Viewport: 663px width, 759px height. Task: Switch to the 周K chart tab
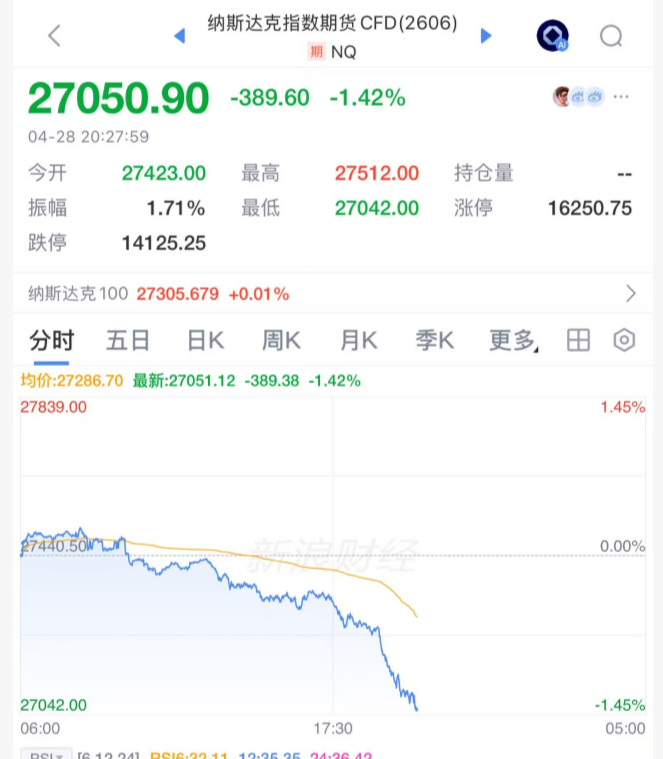coord(281,341)
